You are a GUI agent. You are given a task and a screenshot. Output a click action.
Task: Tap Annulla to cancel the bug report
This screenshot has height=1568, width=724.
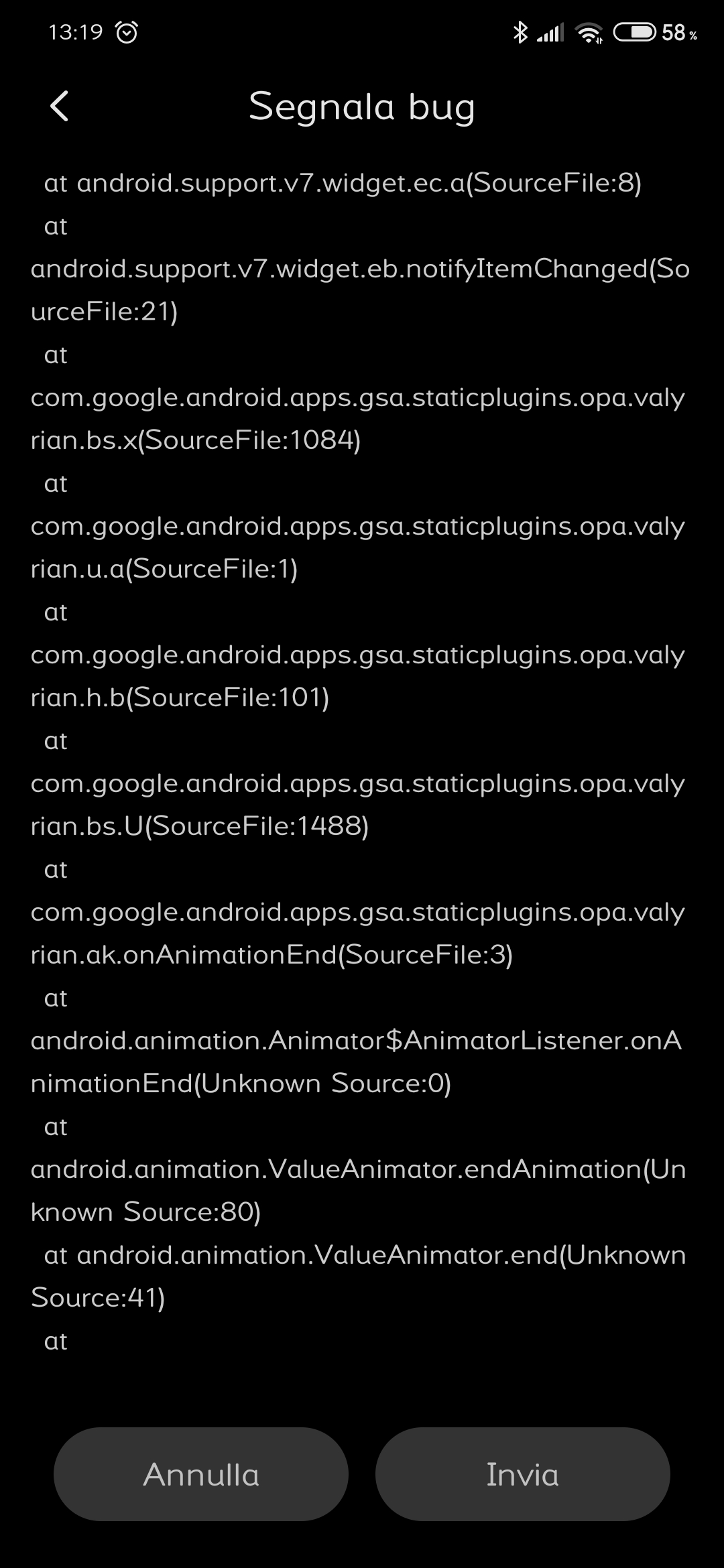(201, 1474)
